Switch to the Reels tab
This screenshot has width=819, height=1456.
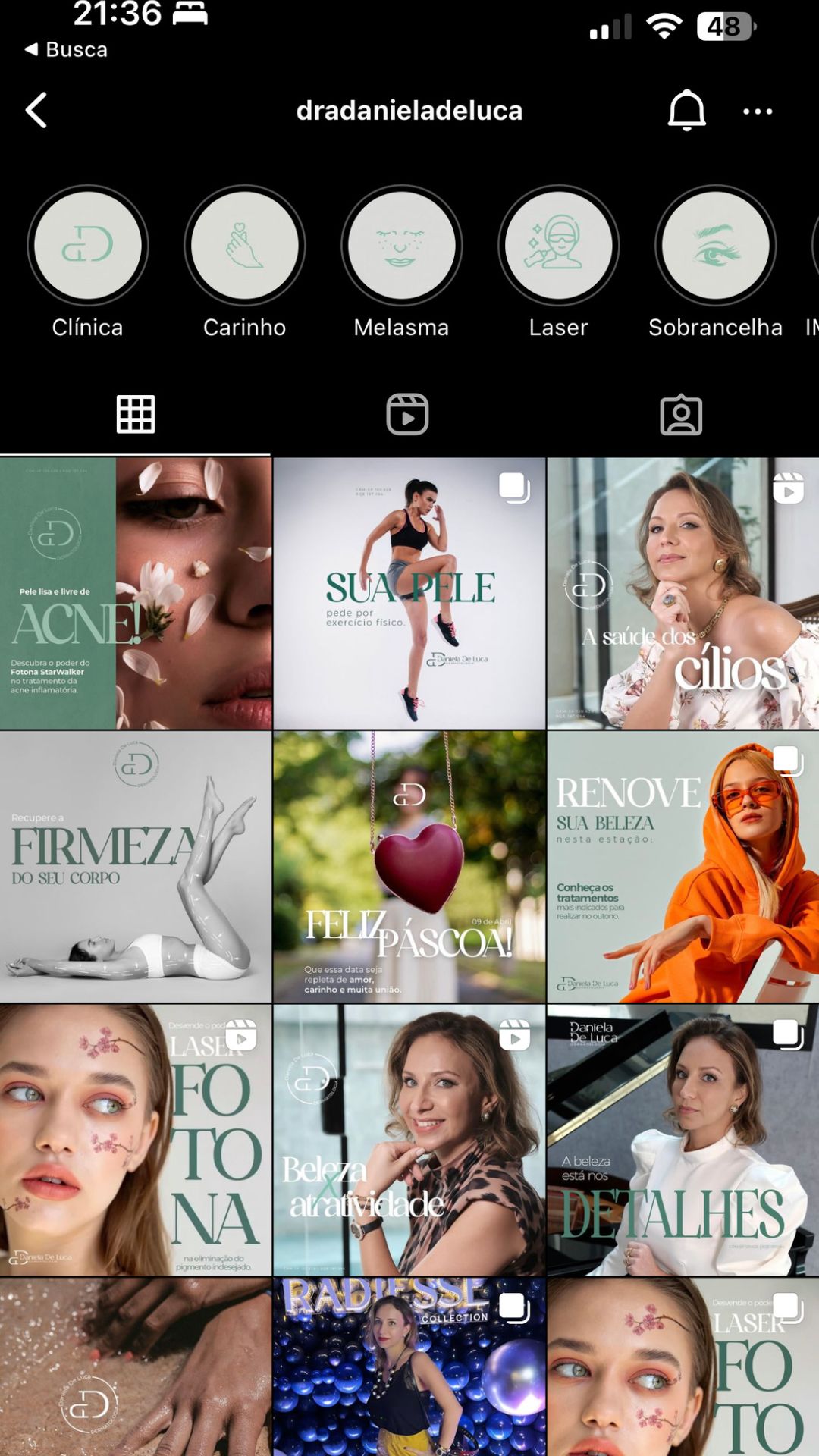point(408,414)
